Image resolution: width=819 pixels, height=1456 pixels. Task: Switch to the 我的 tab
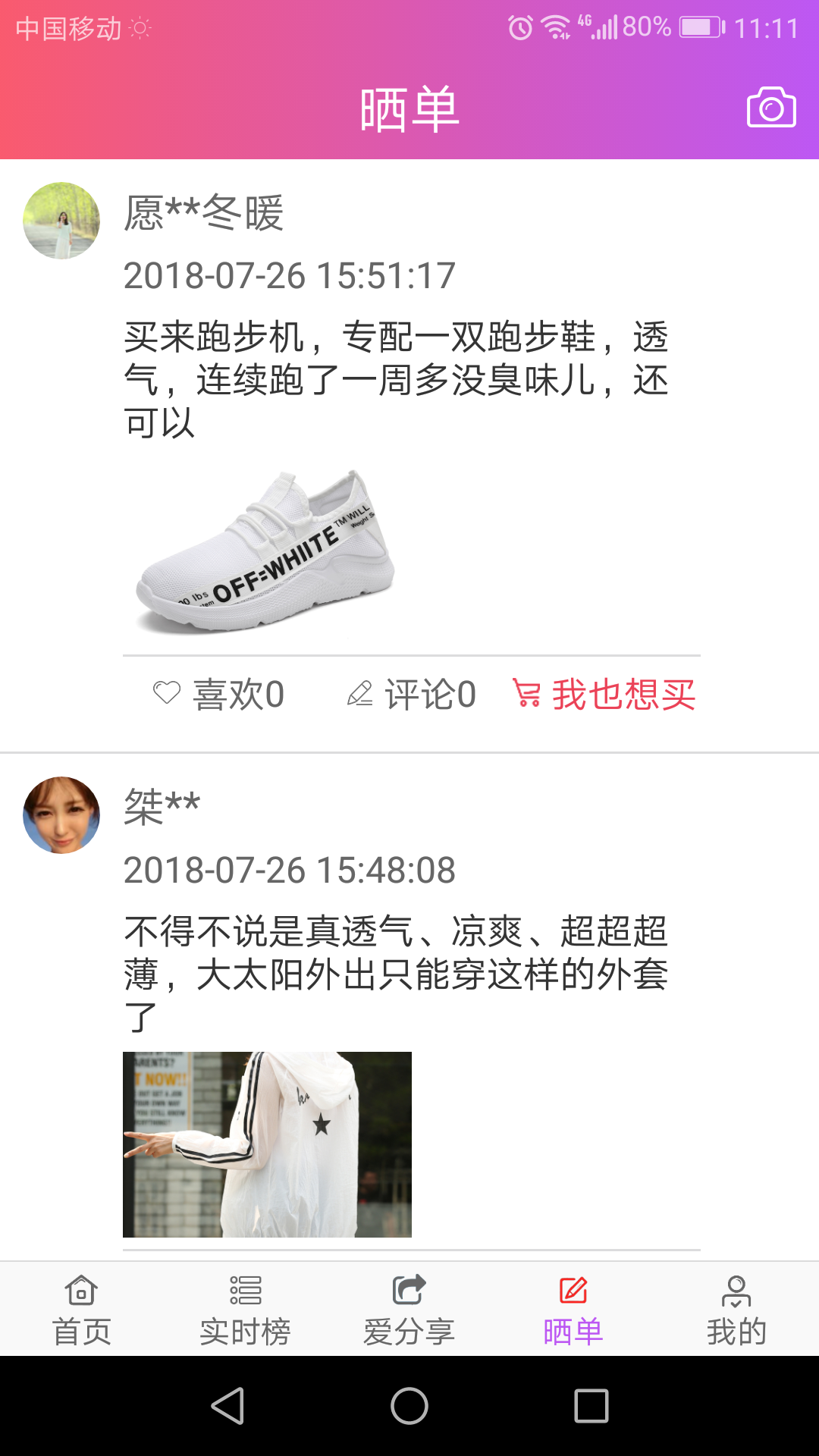(736, 1310)
